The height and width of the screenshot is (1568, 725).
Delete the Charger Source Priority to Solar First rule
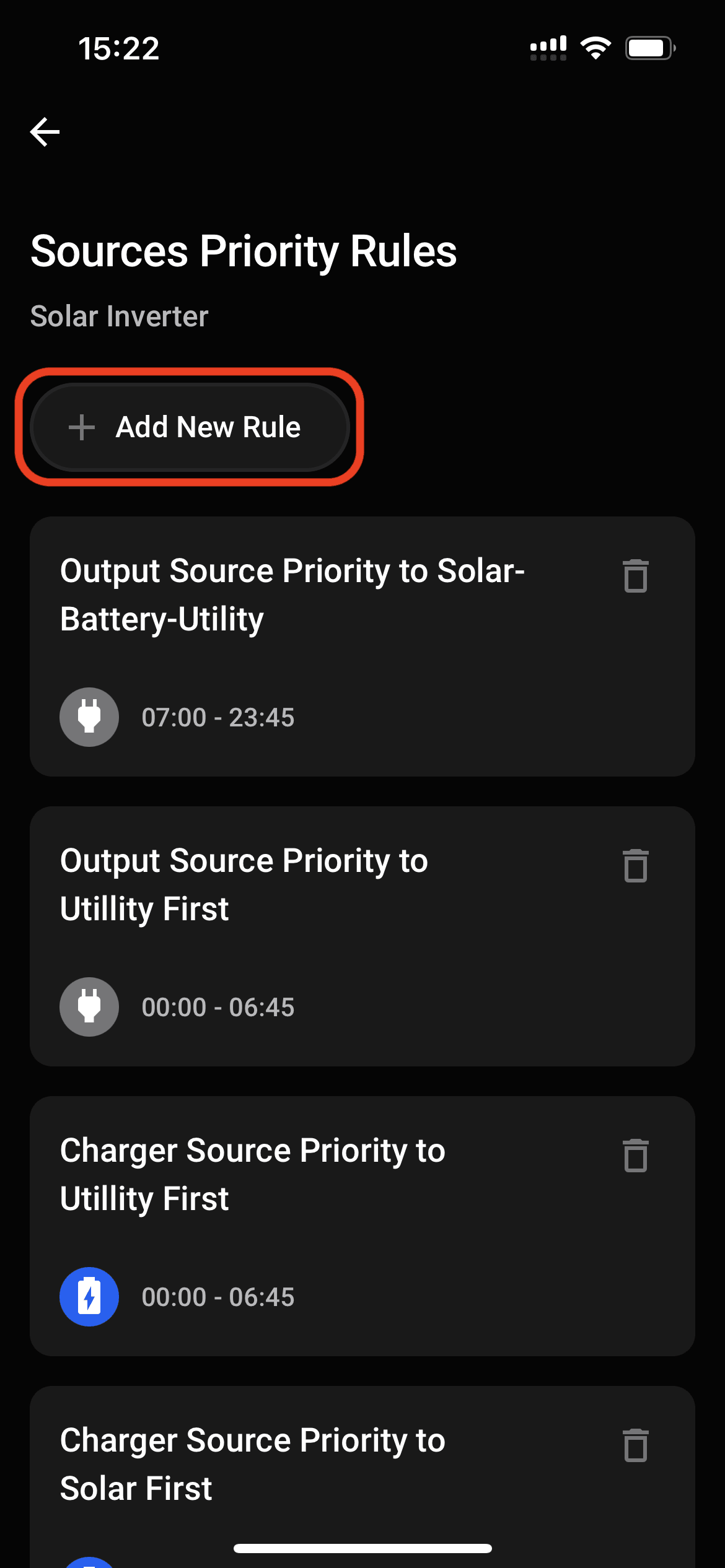[635, 1445]
